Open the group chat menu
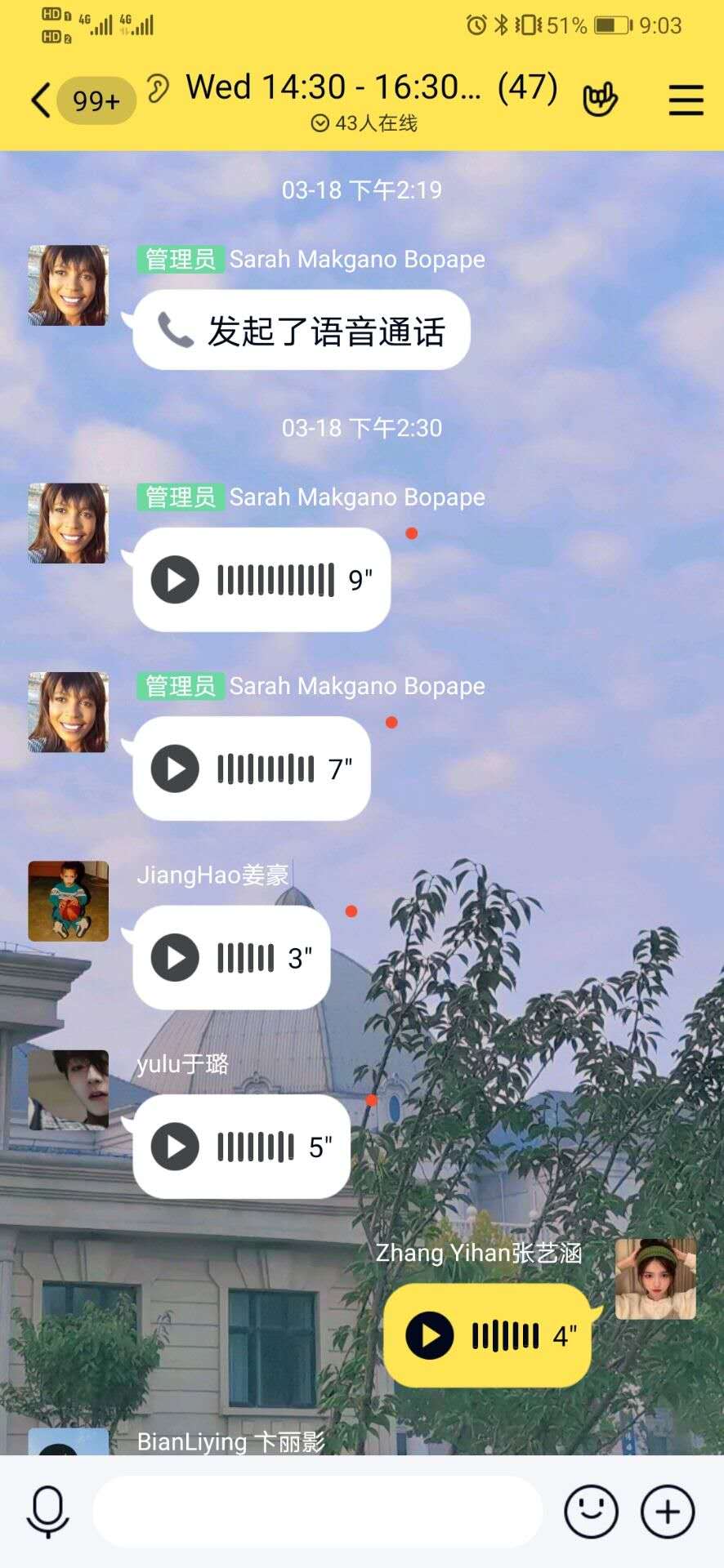Screen dimensions: 724x1568 pos(686,100)
